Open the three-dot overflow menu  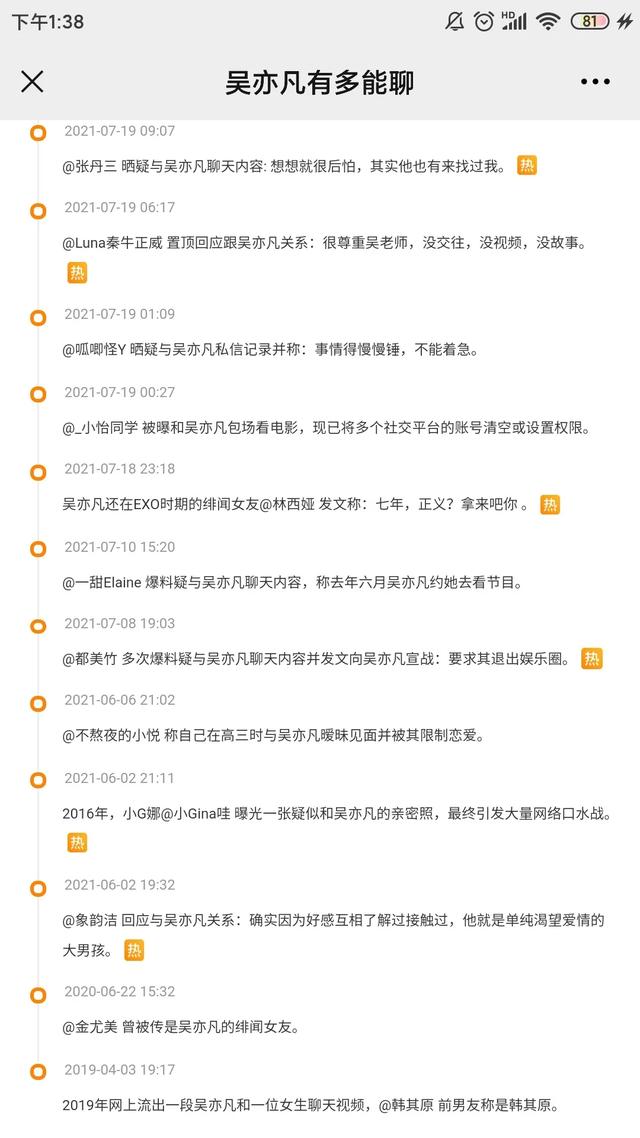coord(595,82)
